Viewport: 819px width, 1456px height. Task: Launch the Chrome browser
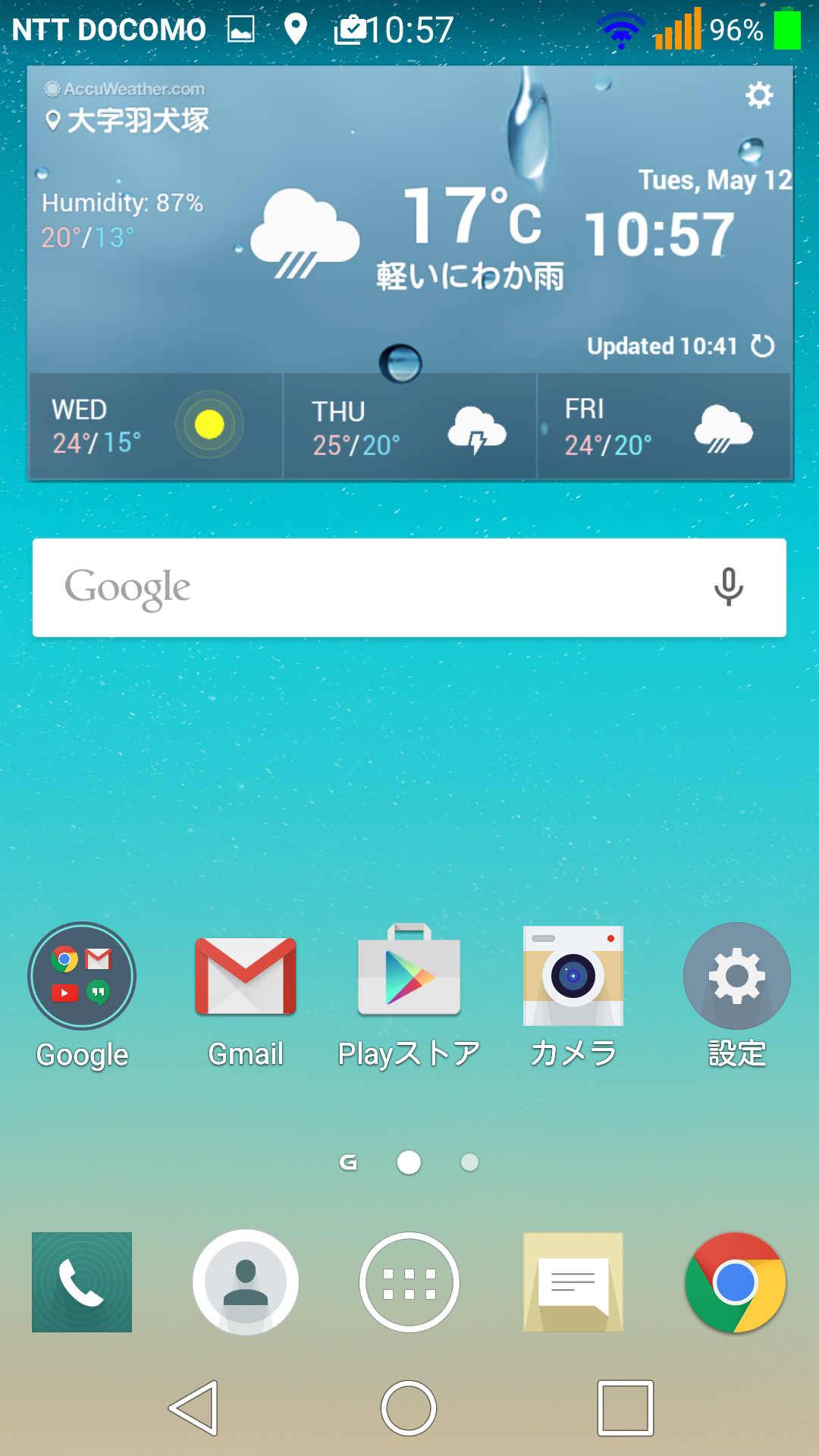pos(736,1282)
